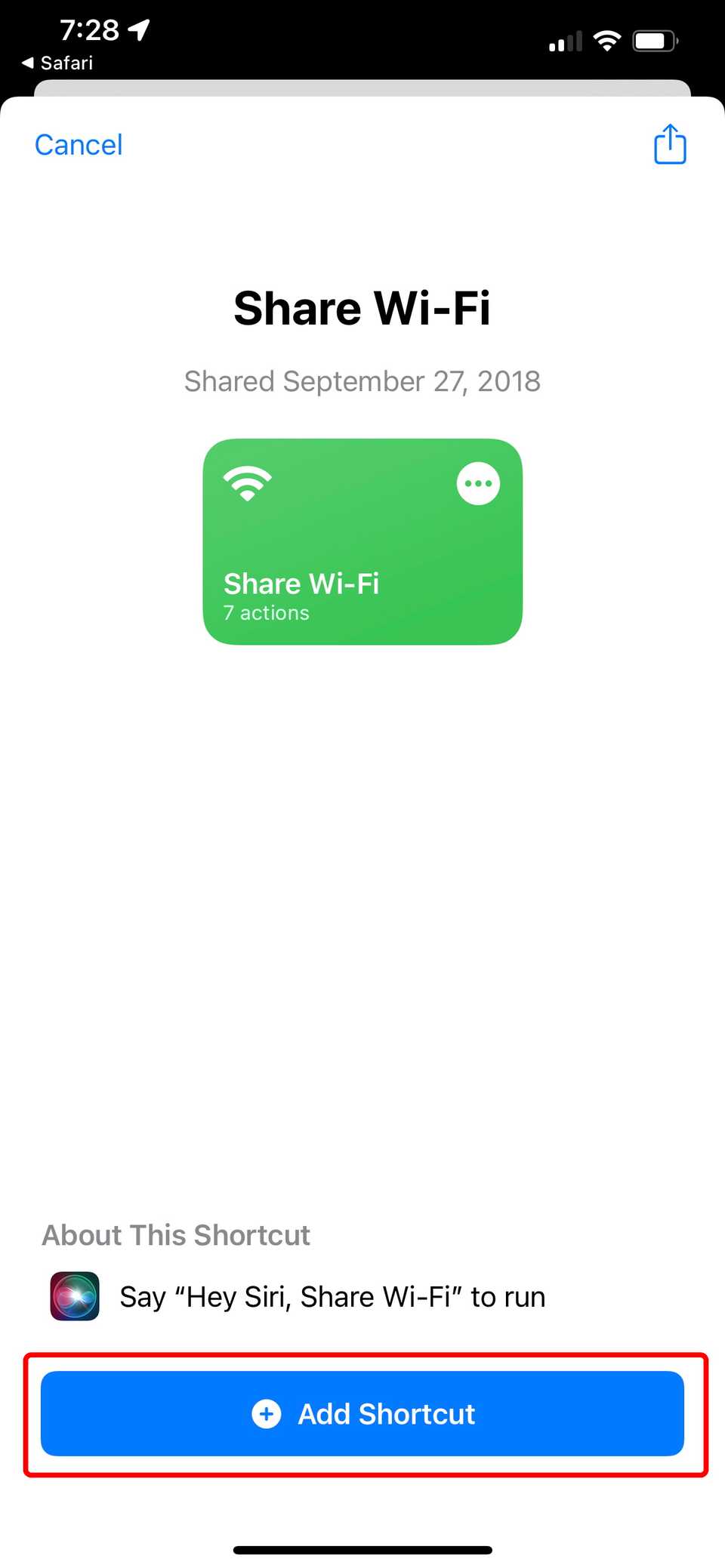Tap the battery icon in the status bar

654,40
